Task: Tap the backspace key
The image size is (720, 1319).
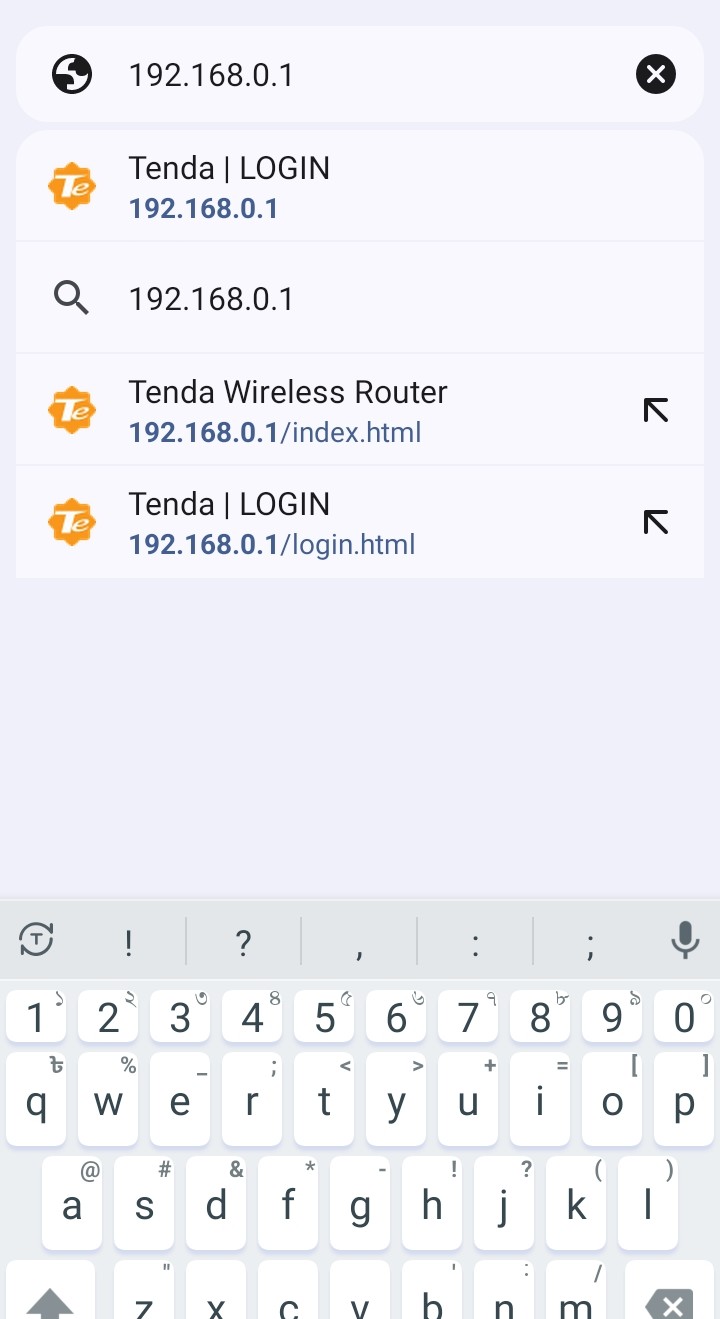Action: pyautogui.click(x=670, y=1302)
